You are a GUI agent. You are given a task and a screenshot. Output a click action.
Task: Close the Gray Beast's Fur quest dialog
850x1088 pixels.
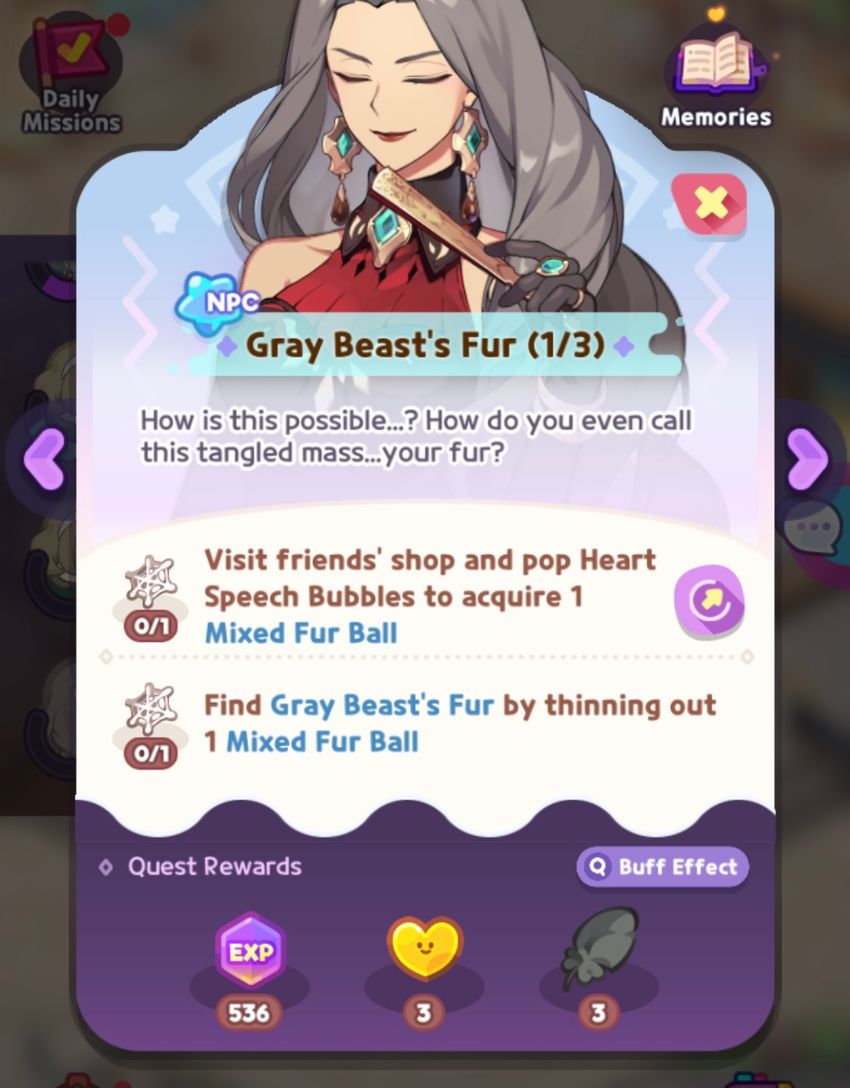(x=709, y=204)
